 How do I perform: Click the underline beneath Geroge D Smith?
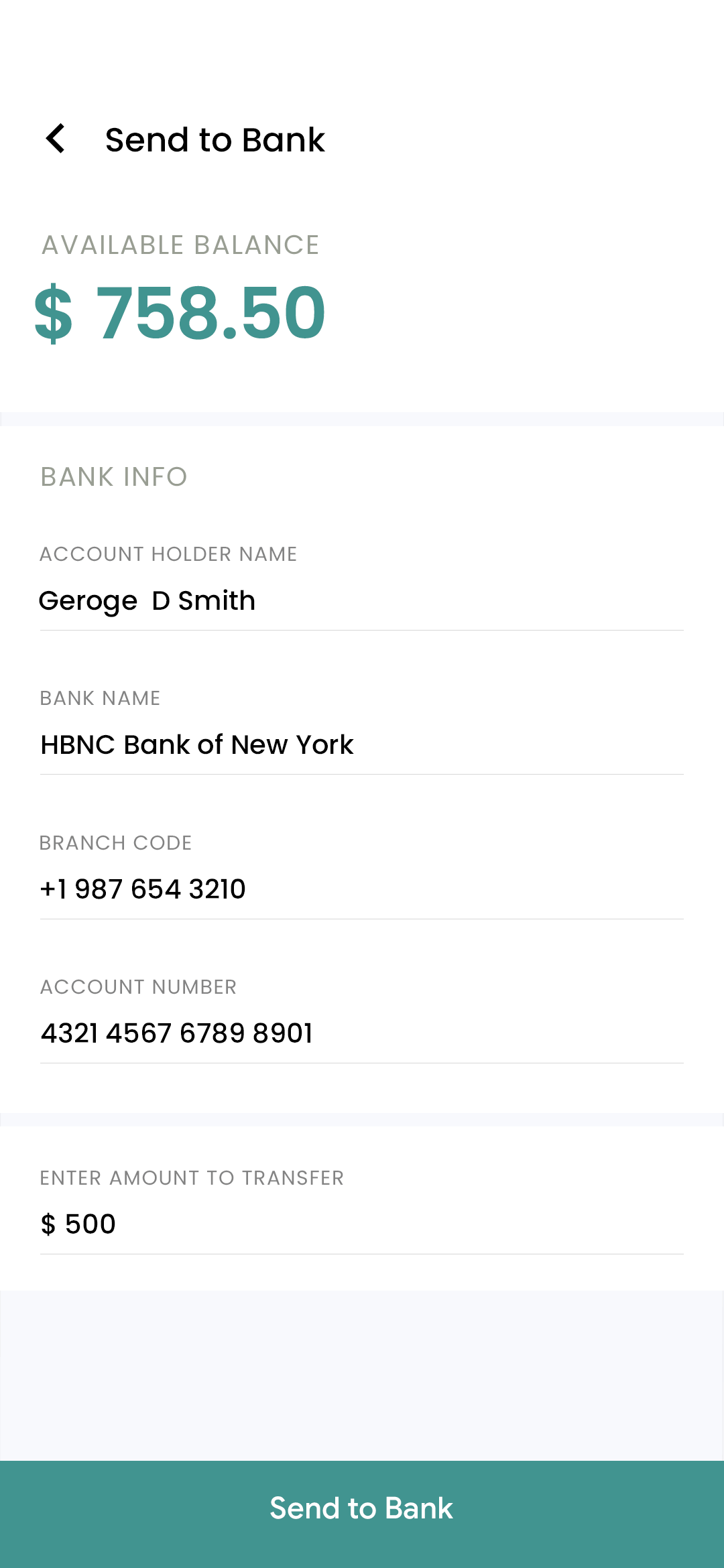coord(362,630)
